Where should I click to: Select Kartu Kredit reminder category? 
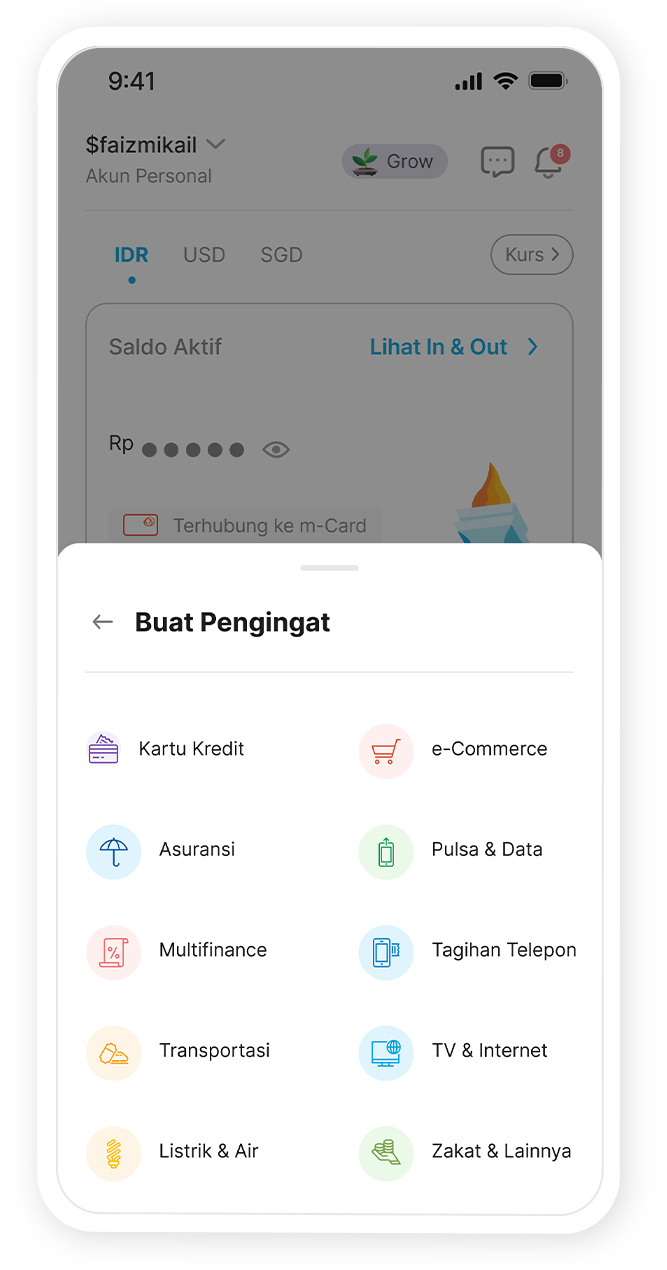(x=190, y=749)
